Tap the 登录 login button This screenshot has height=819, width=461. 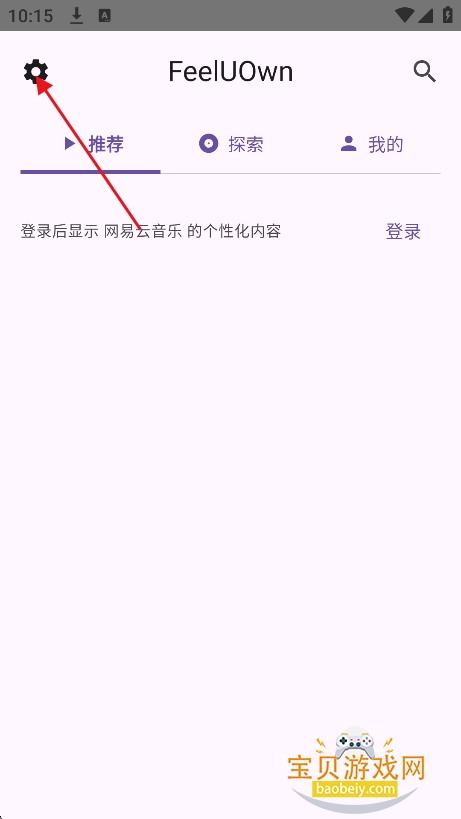(x=403, y=231)
